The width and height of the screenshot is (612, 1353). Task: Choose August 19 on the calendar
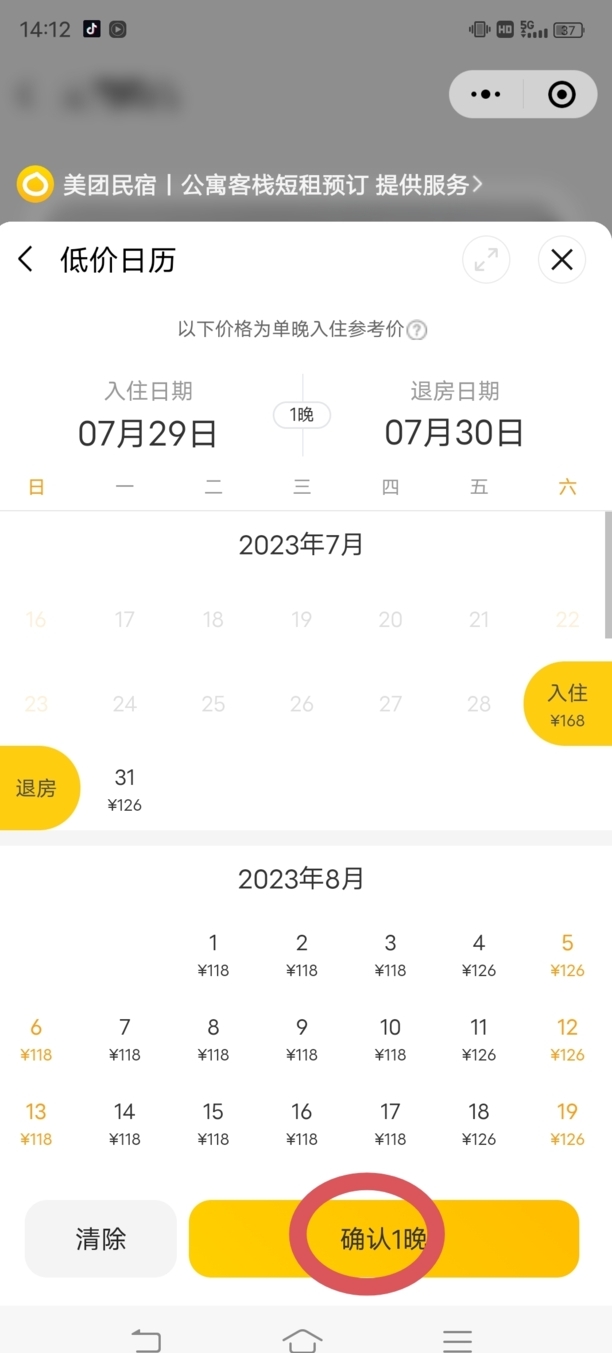567,1122
